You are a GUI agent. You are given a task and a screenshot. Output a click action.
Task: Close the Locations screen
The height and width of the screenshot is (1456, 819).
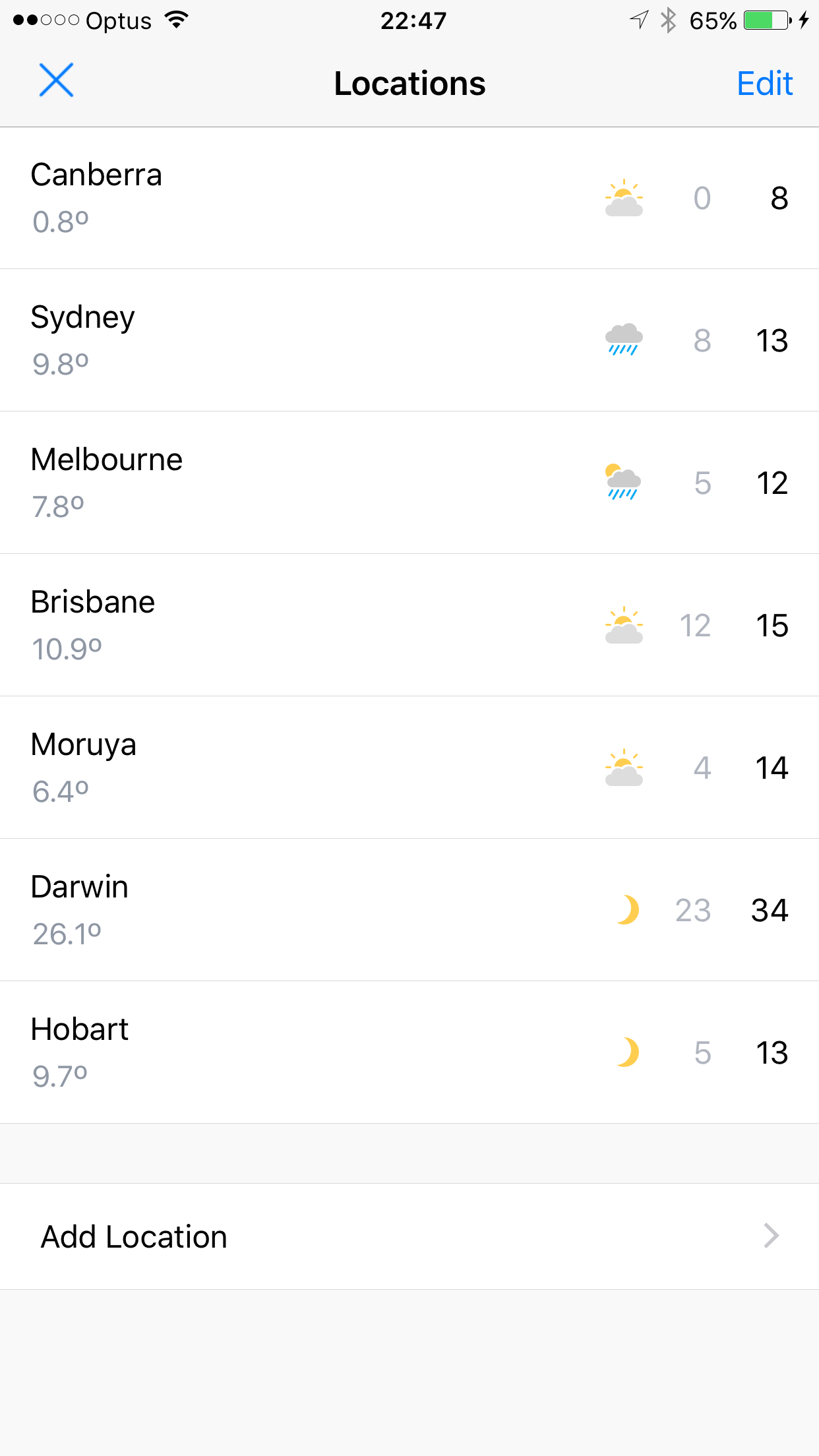(x=56, y=80)
